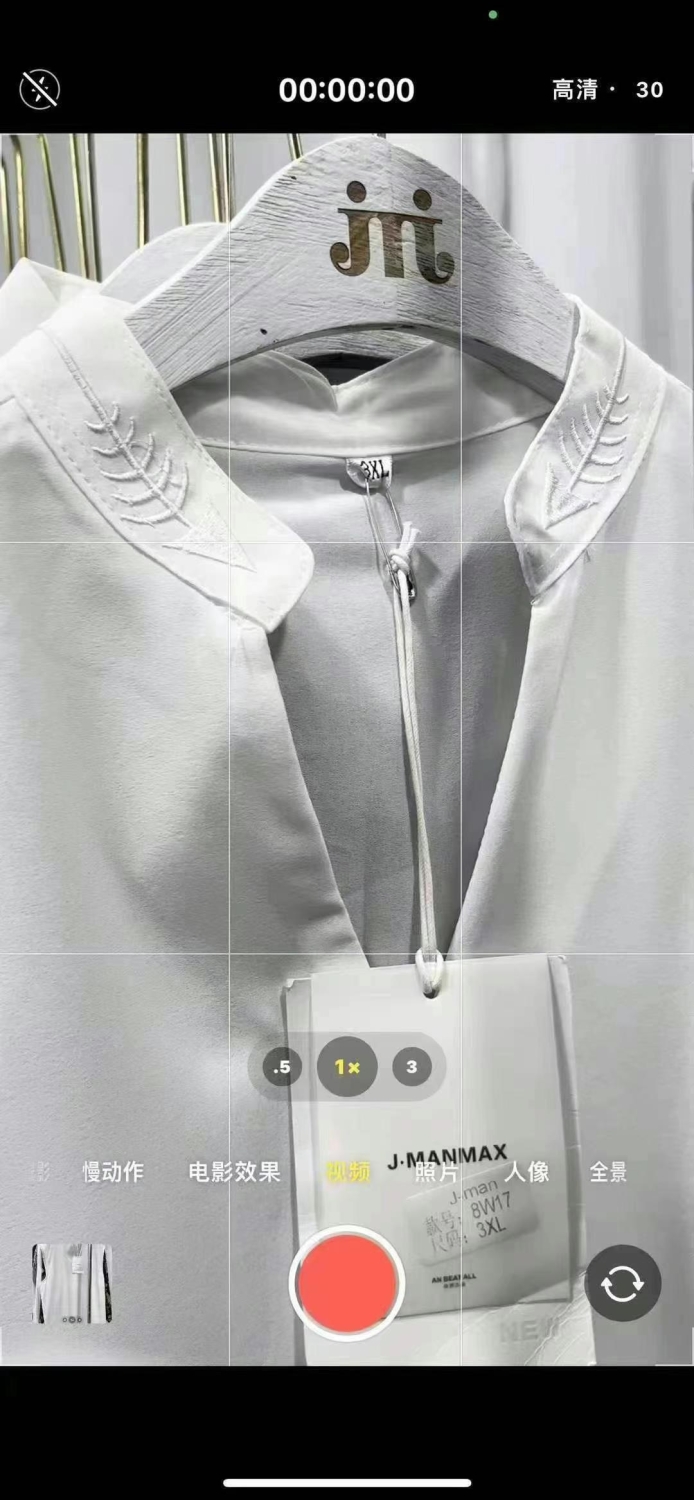Switch to 照片 mode

(436, 1172)
